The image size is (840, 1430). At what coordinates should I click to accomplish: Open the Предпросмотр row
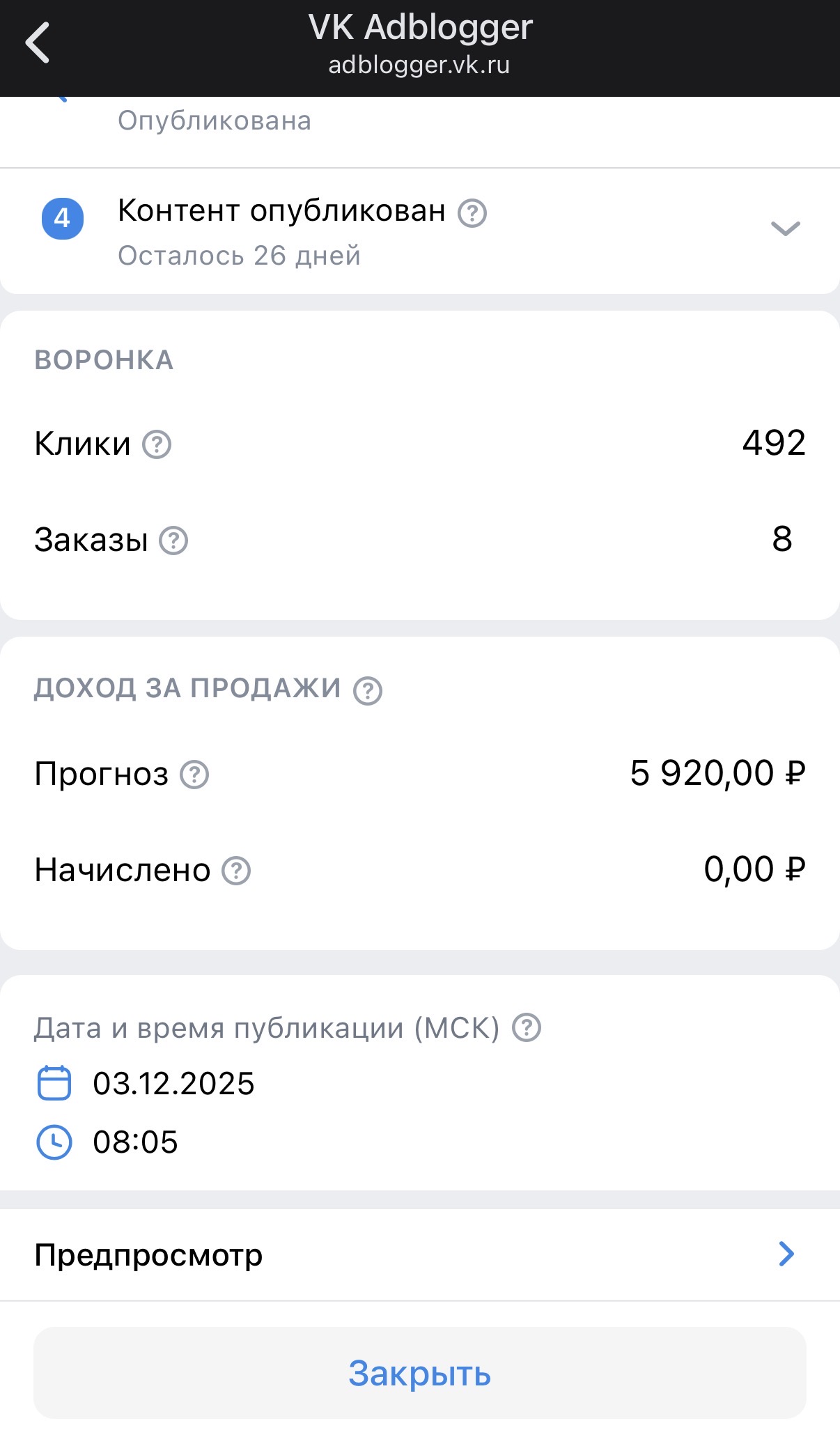pyautogui.click(x=419, y=1254)
